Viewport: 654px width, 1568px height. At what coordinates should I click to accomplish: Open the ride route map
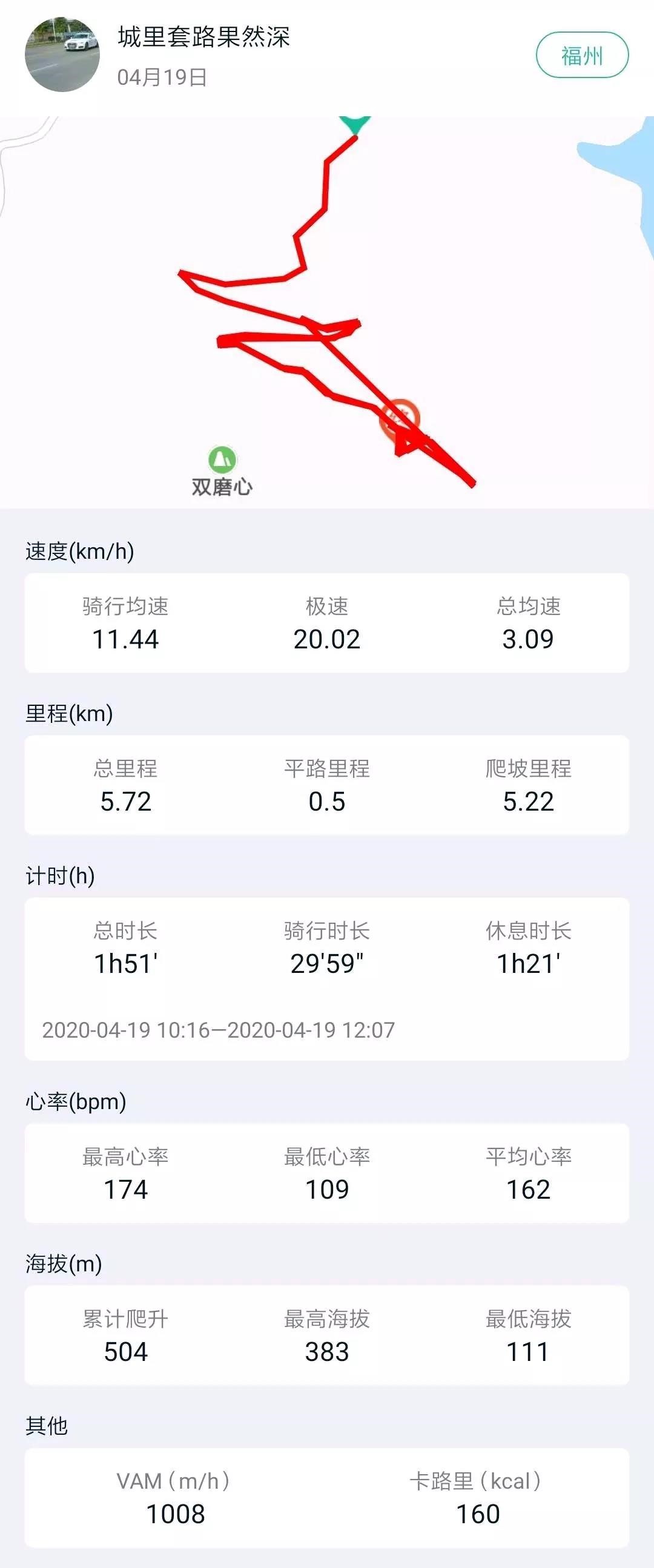click(x=326, y=312)
